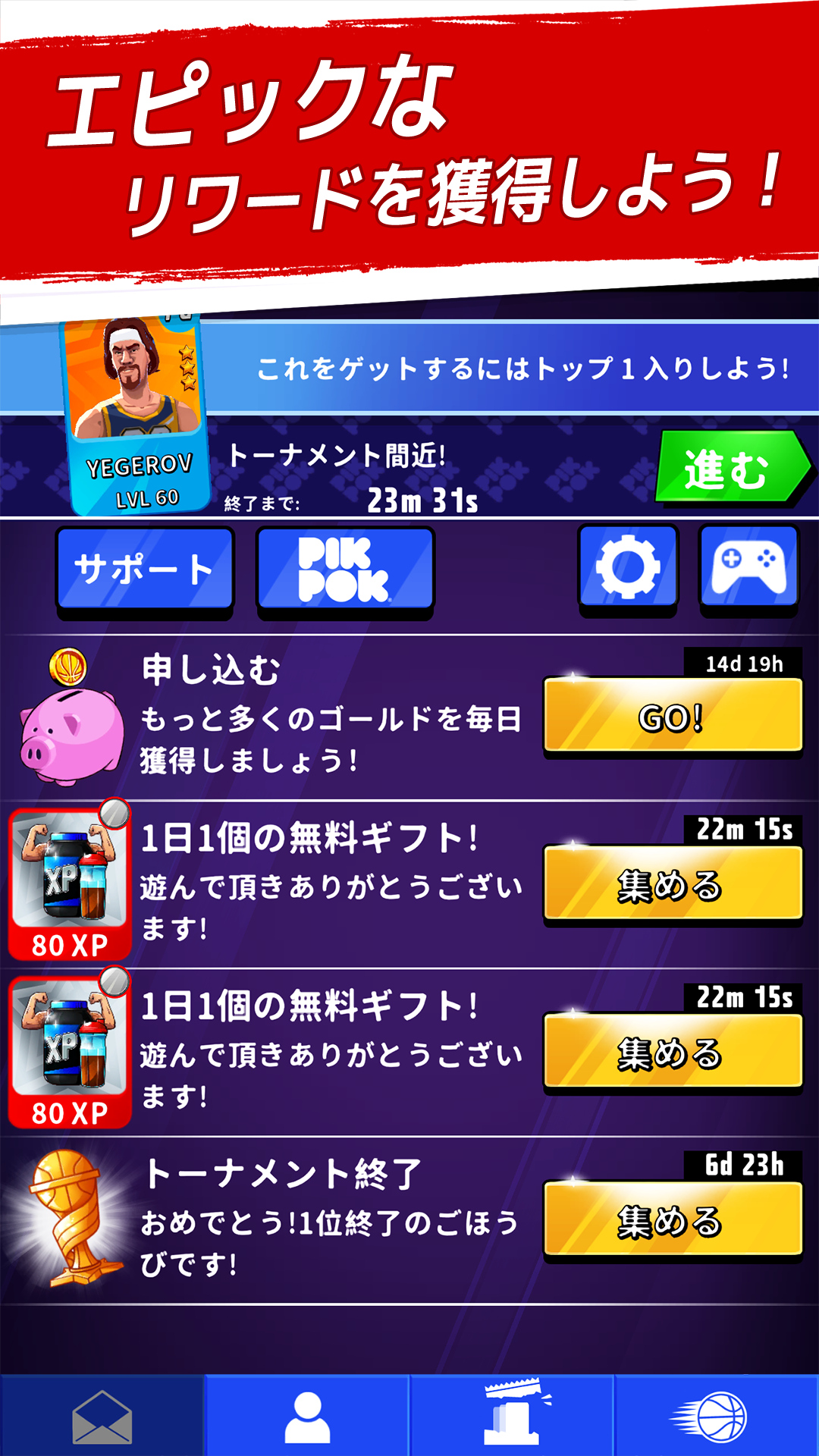
Task: Collect the second daily free gift reward
Action: [x=672, y=1050]
